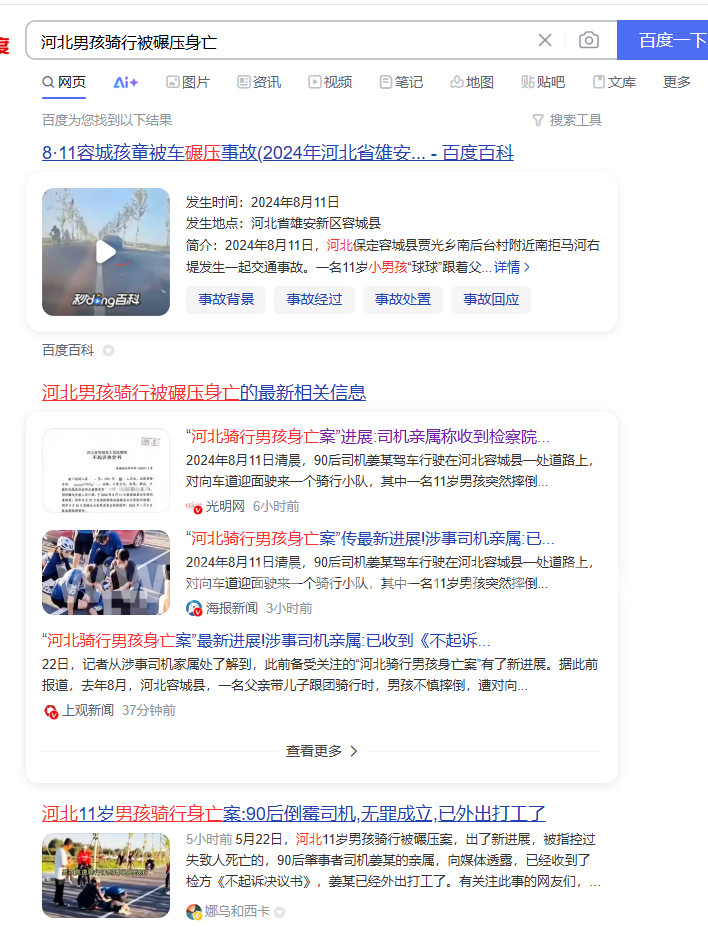Switch to the 贴吧 tab
This screenshot has width=708, height=929.
coord(543,82)
